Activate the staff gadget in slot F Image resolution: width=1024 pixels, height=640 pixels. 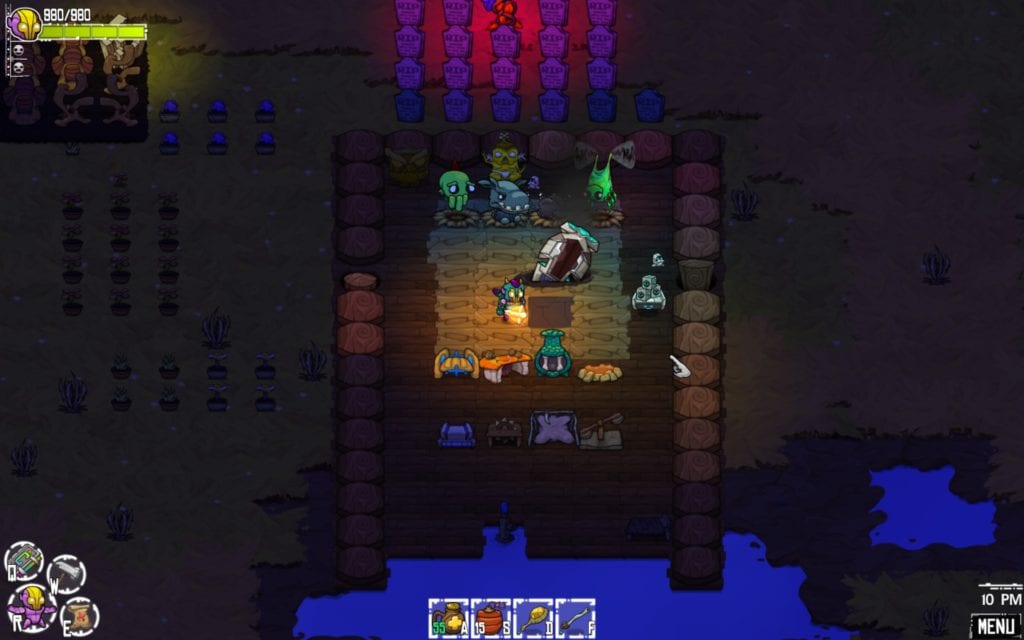pyautogui.click(x=575, y=618)
